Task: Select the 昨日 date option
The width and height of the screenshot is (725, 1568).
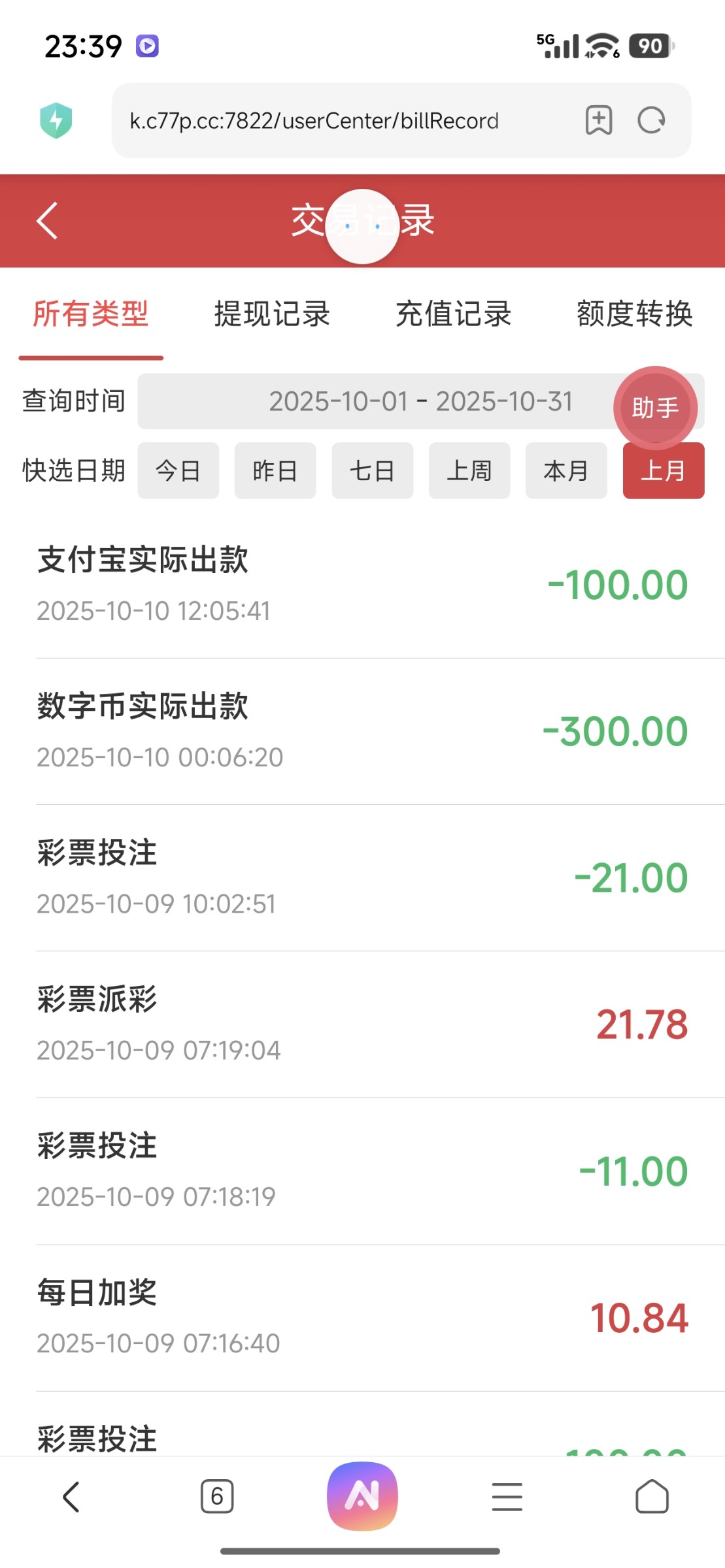Action: click(275, 470)
